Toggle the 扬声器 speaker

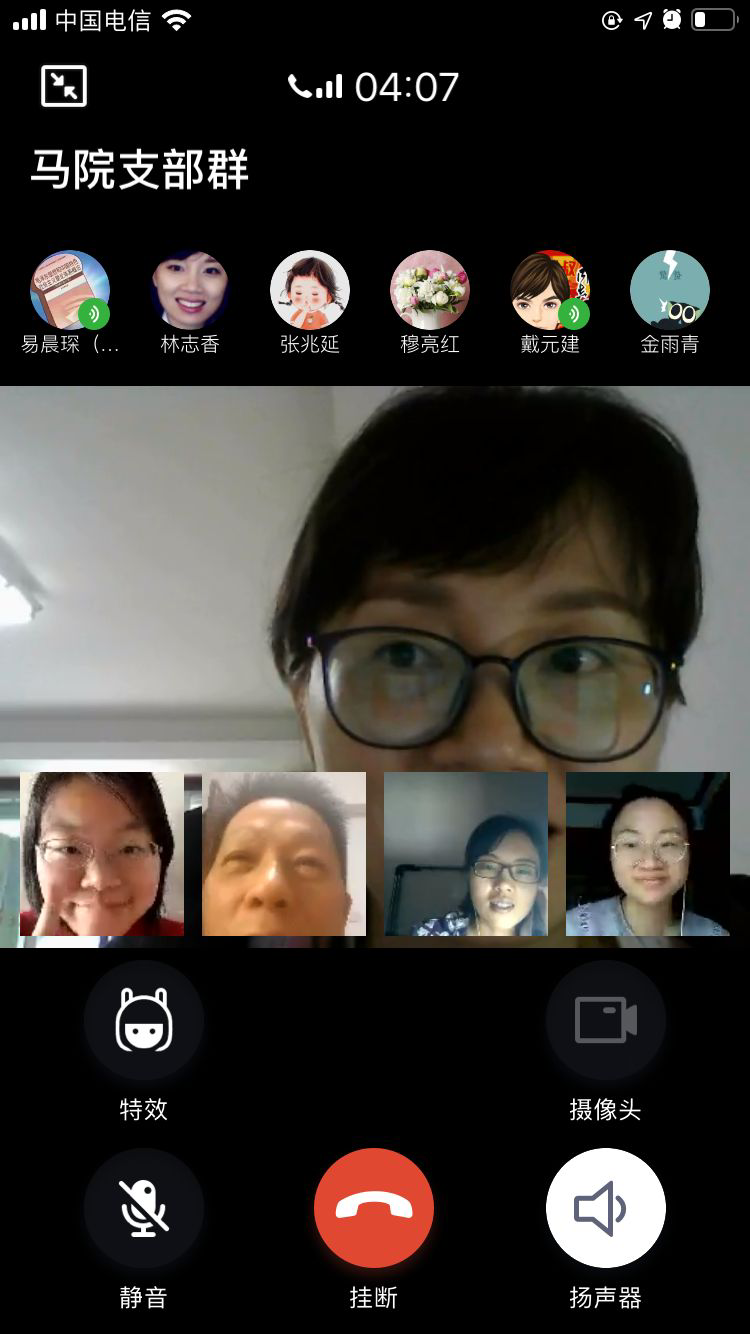click(605, 1208)
